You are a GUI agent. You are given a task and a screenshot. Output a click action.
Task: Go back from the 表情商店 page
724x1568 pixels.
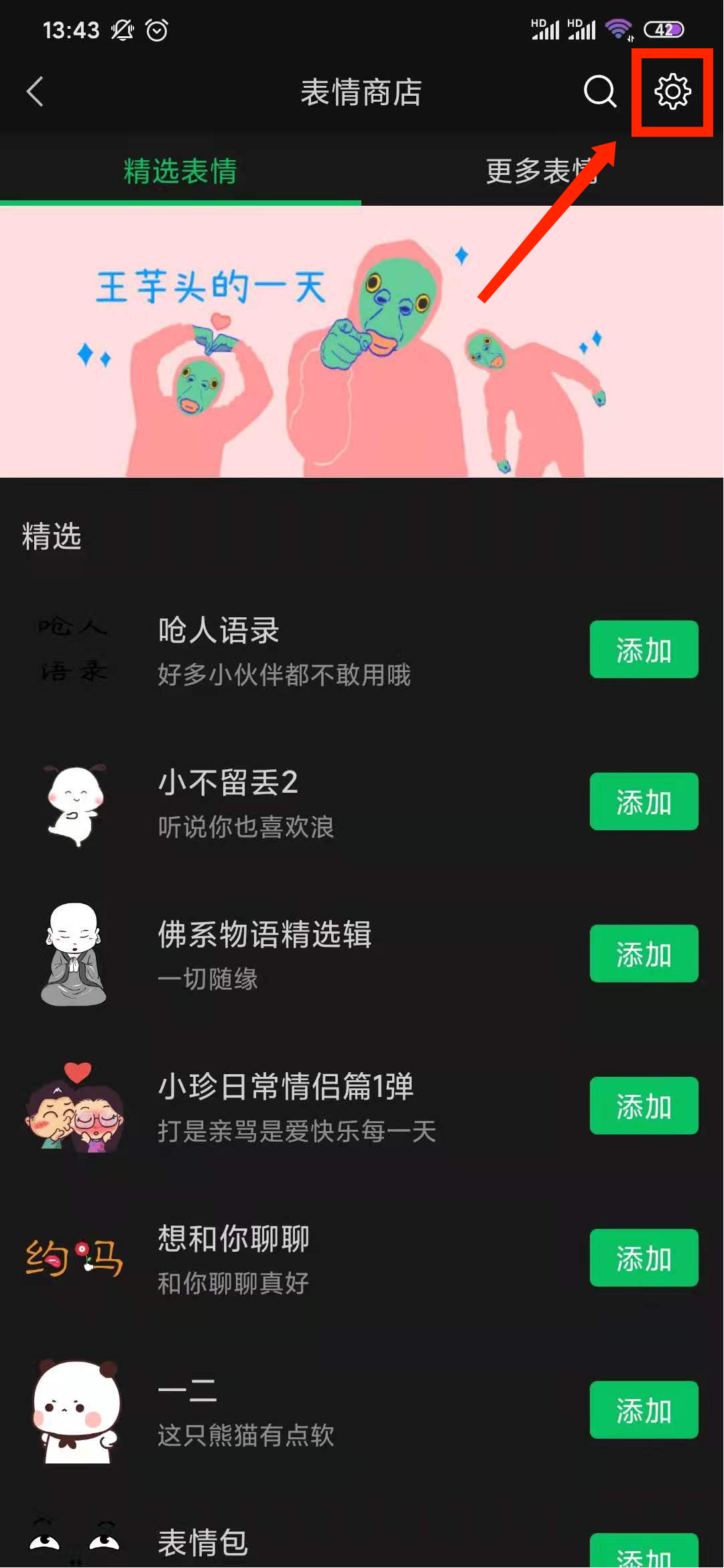(35, 92)
